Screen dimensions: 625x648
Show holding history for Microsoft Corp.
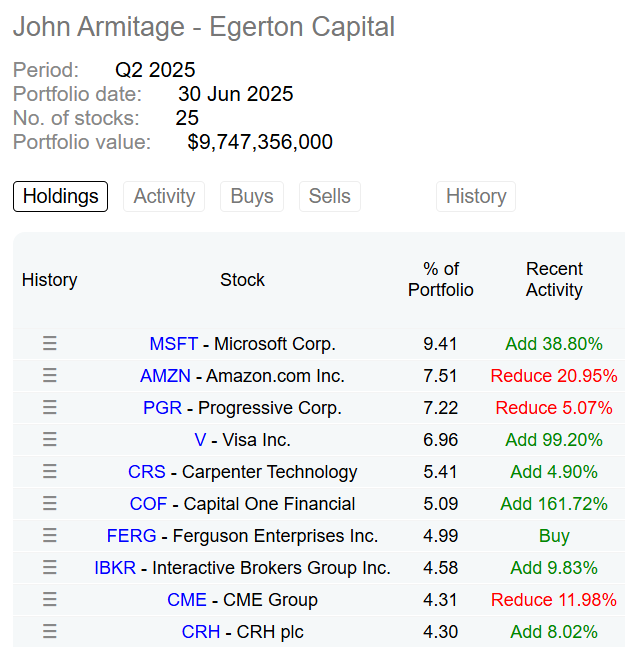pyautogui.click(x=50, y=344)
